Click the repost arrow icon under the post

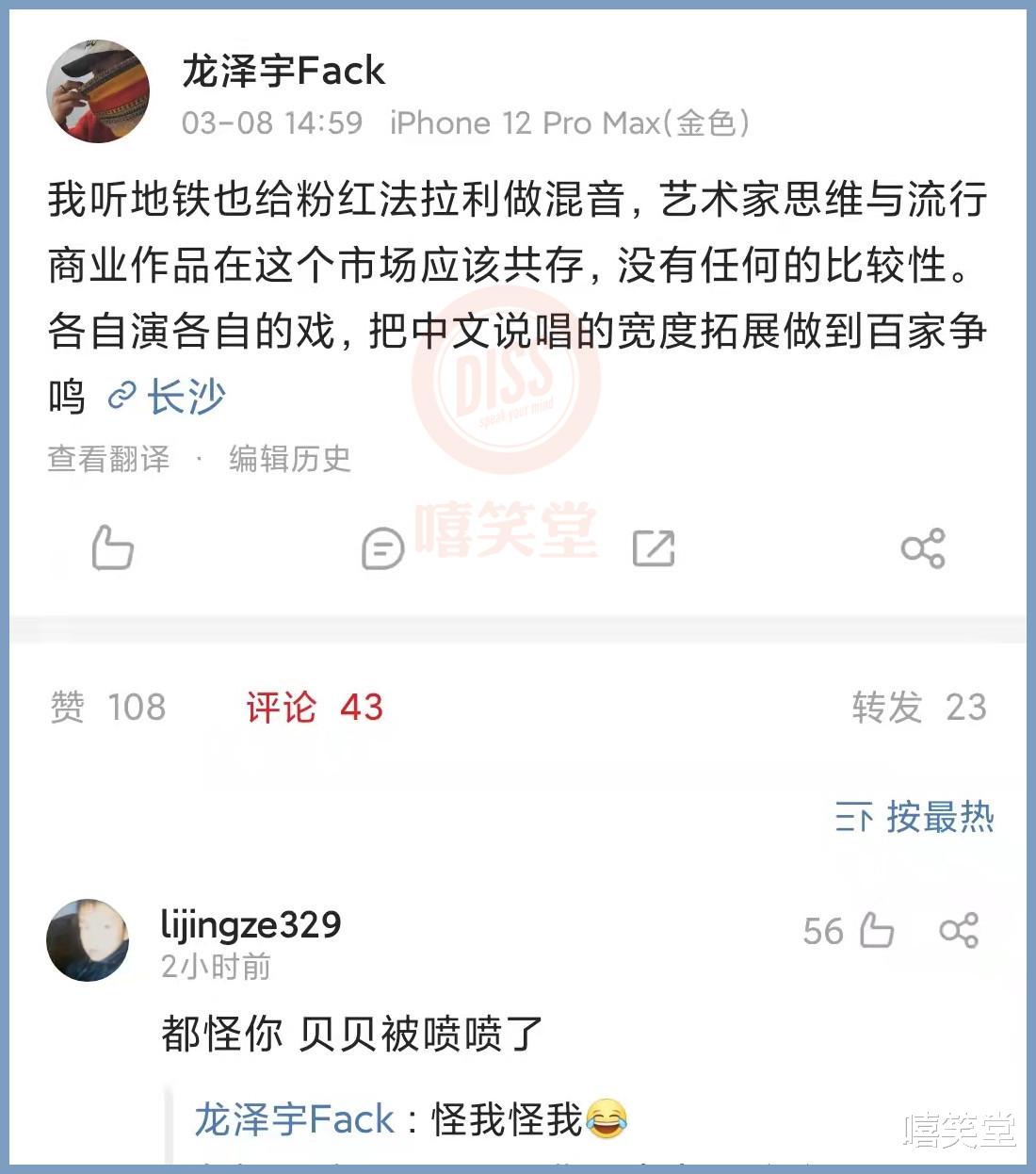[654, 547]
